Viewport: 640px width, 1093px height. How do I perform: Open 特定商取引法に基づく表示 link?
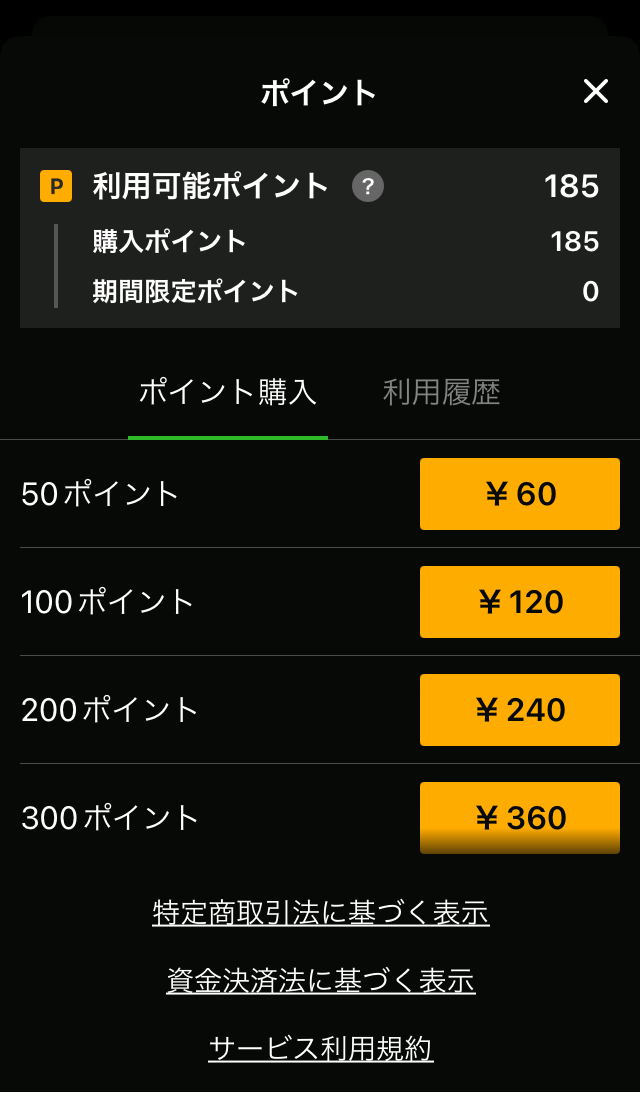pyautogui.click(x=321, y=912)
